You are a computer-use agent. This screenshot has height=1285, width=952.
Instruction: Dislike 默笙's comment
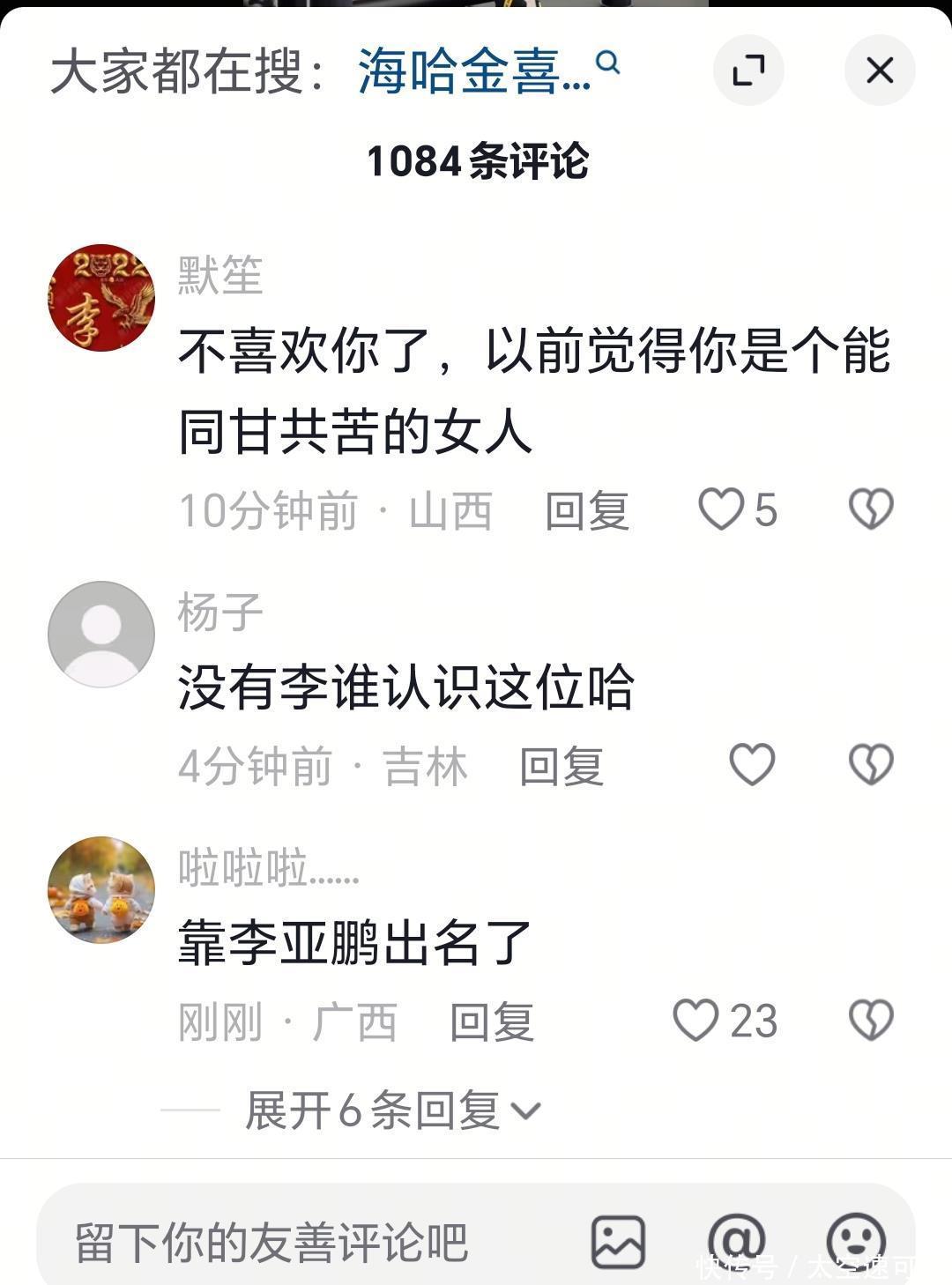[x=871, y=509]
